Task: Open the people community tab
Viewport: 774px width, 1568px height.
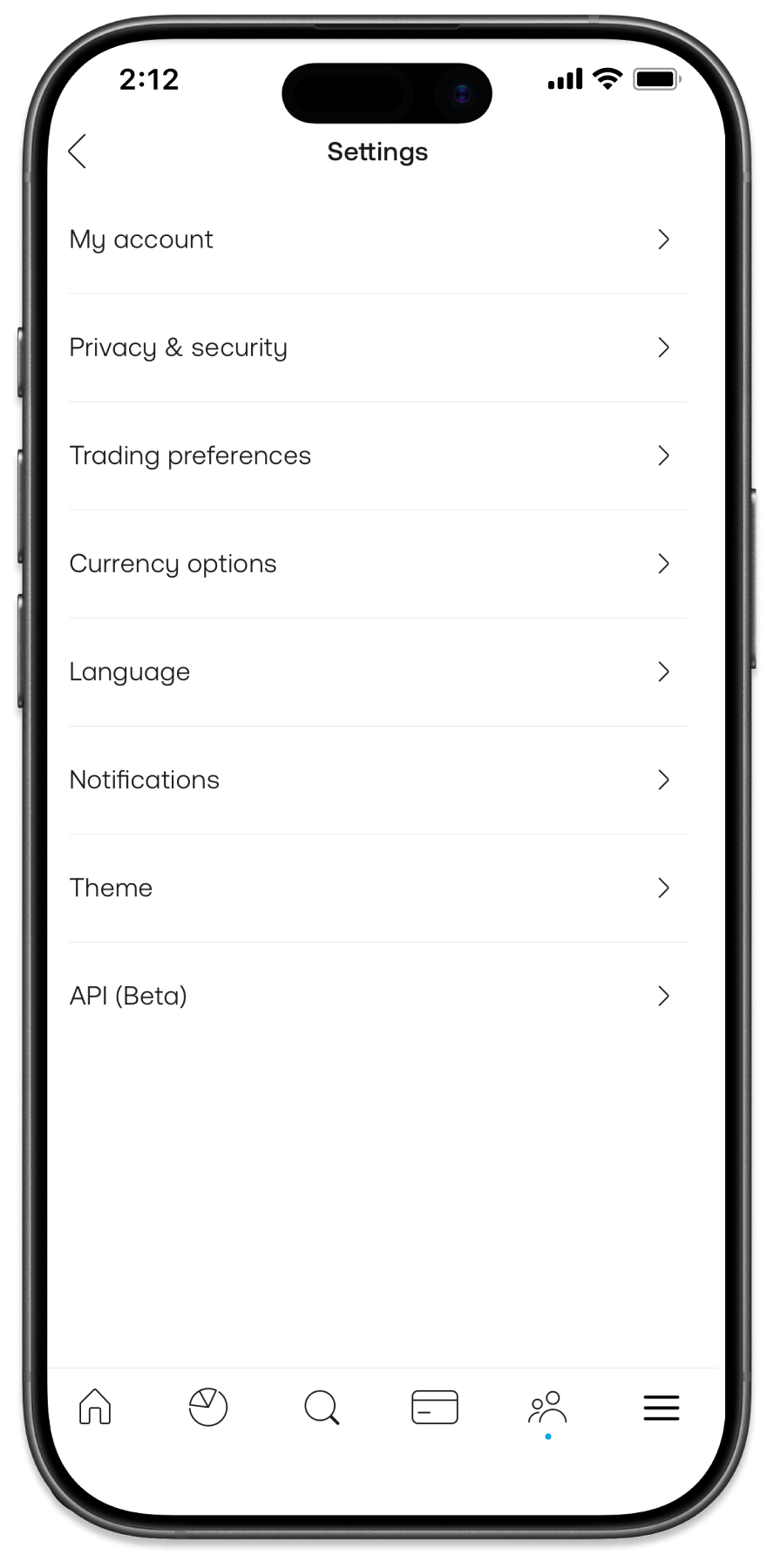Action: 547,1407
